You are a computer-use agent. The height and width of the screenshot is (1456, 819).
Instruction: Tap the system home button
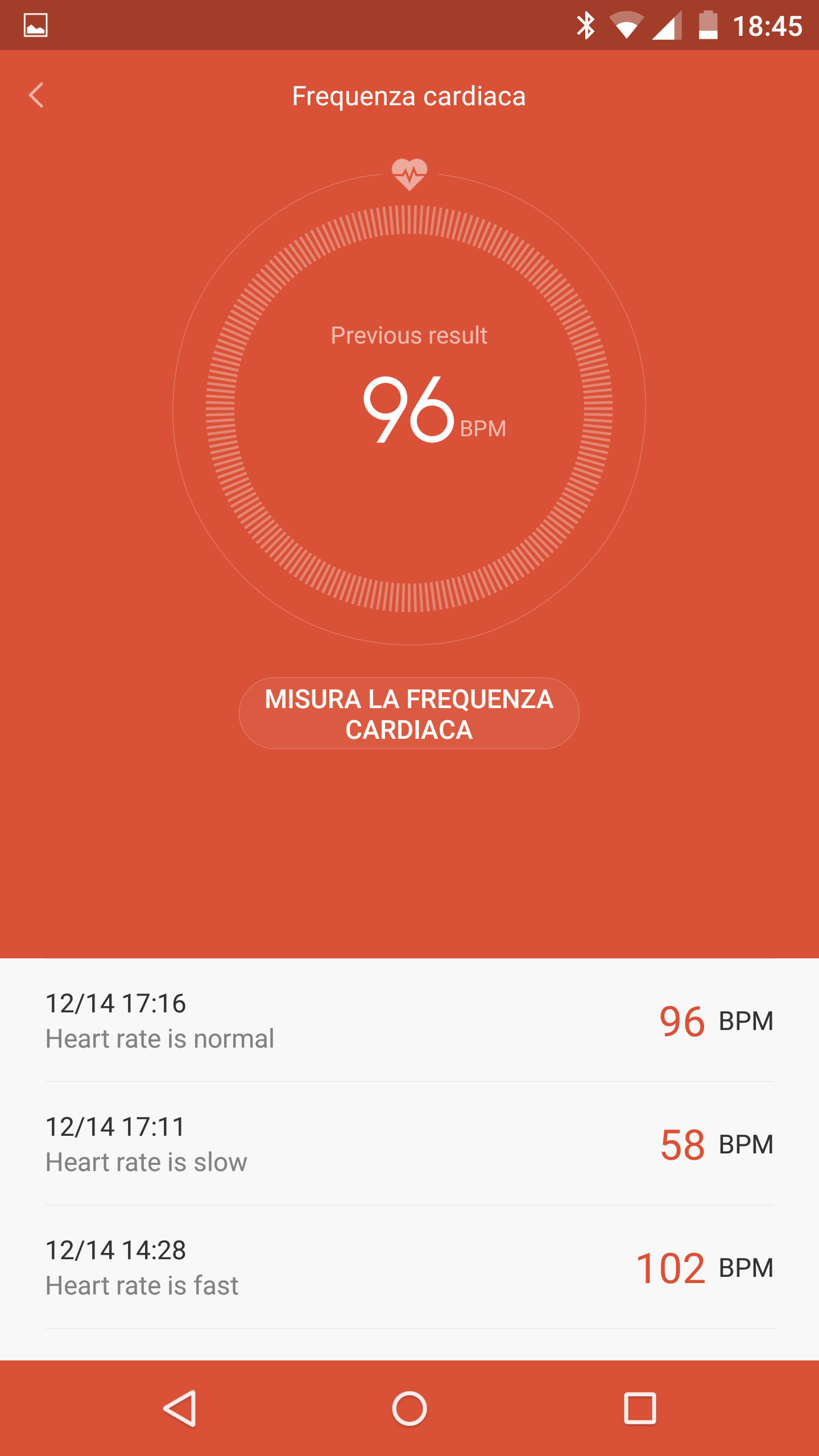[x=409, y=1408]
